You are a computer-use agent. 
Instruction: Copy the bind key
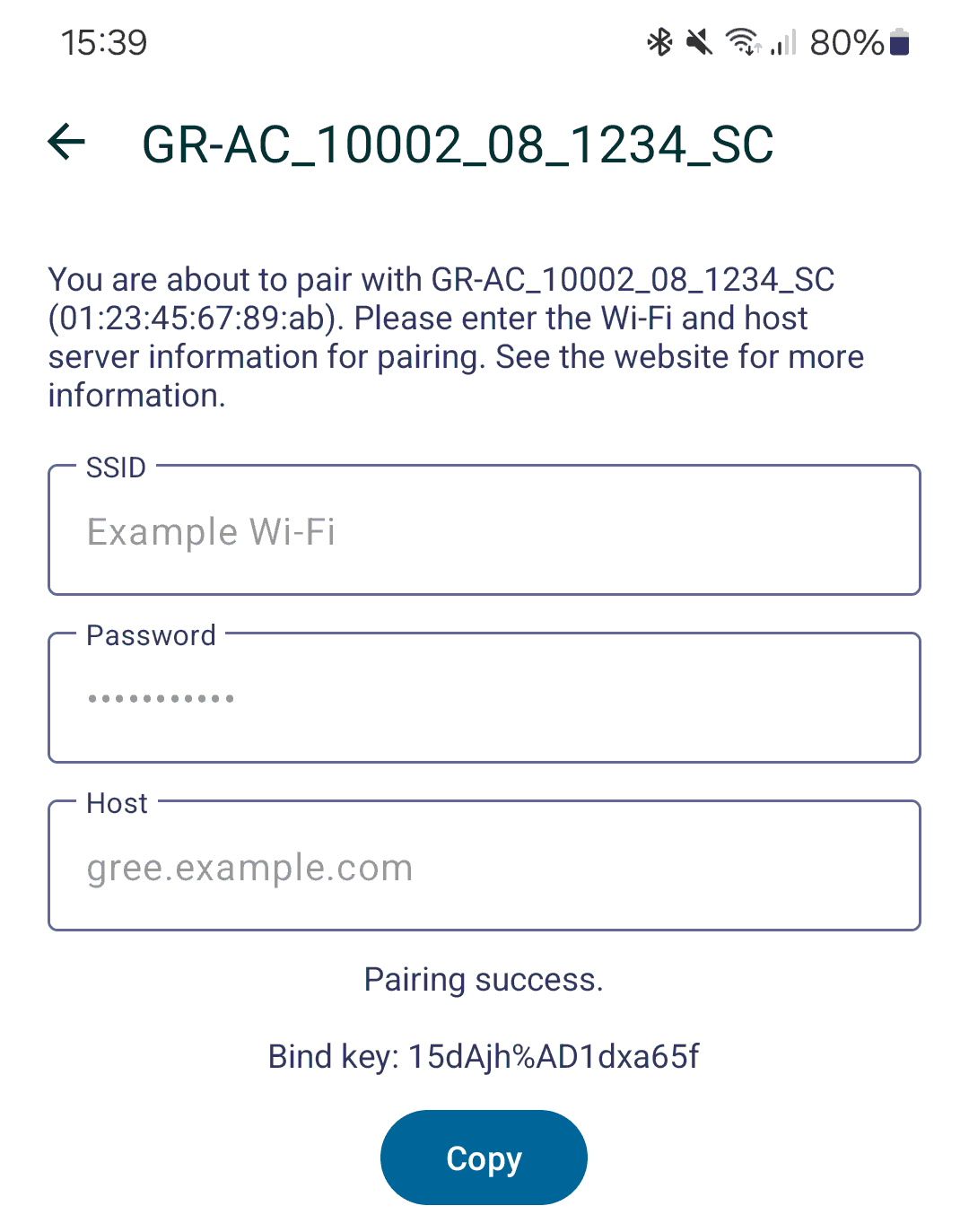click(484, 1158)
